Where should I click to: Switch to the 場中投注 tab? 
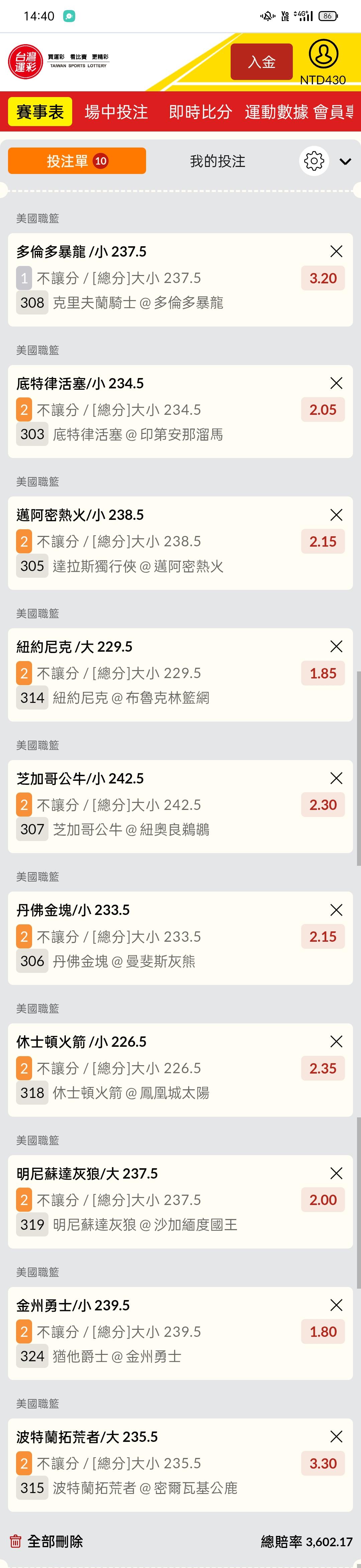pyautogui.click(x=116, y=112)
